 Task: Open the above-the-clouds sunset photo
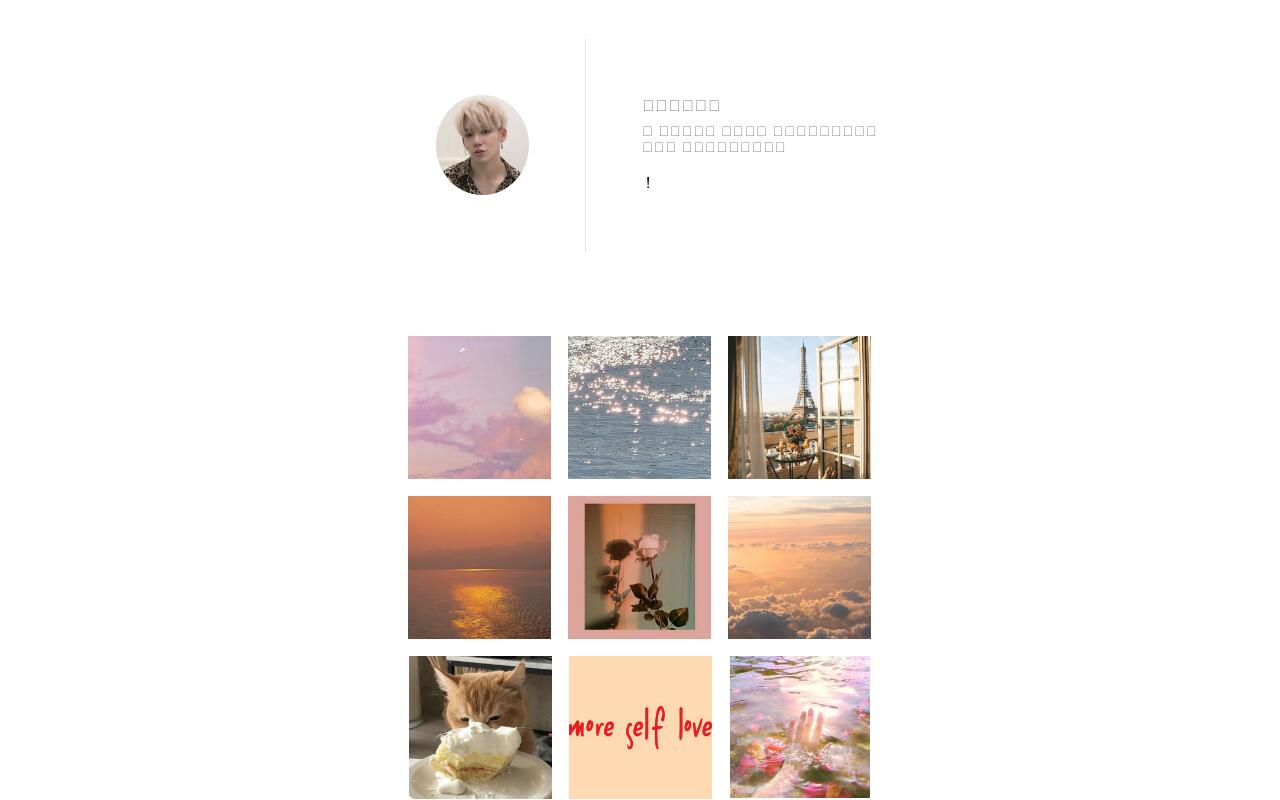[x=799, y=567]
